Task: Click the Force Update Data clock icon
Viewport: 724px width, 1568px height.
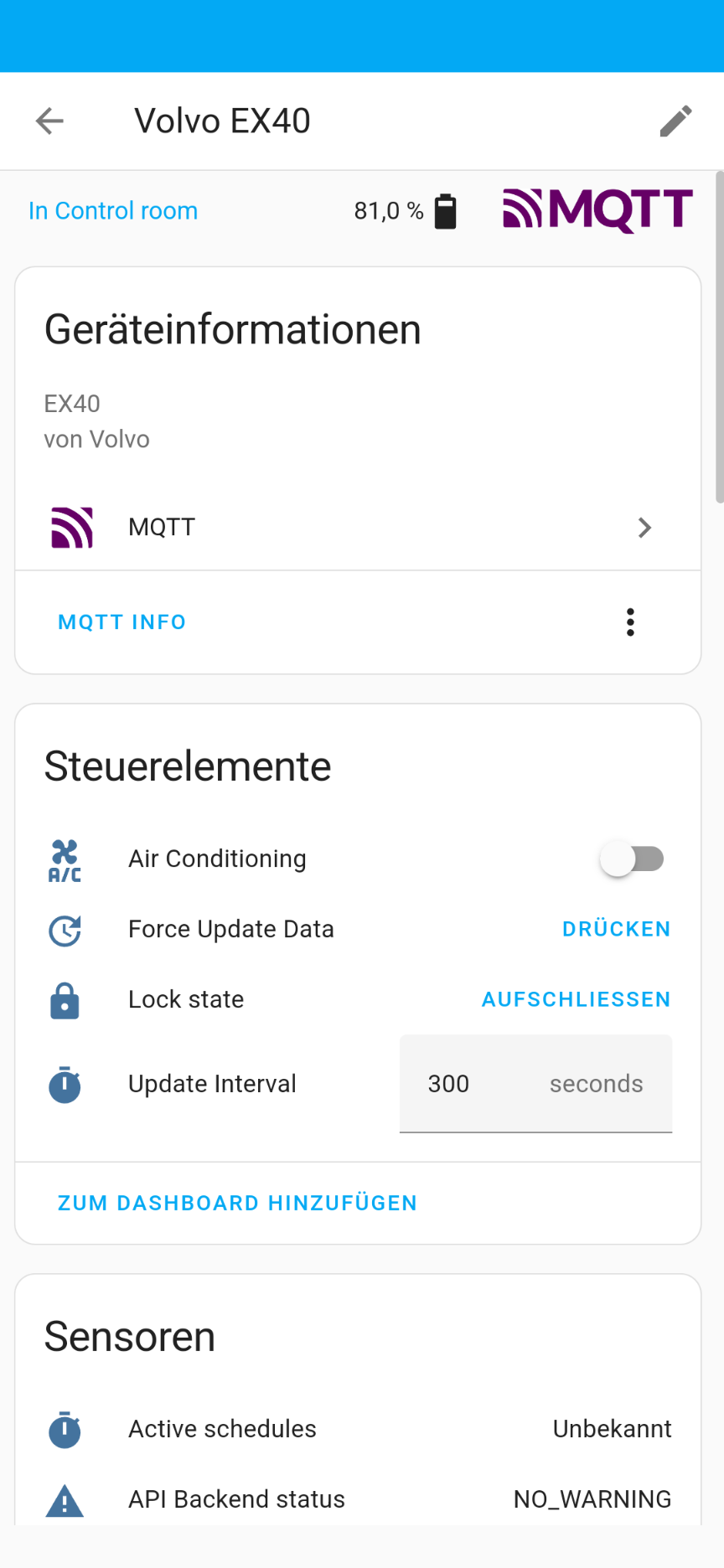Action: pyautogui.click(x=64, y=930)
